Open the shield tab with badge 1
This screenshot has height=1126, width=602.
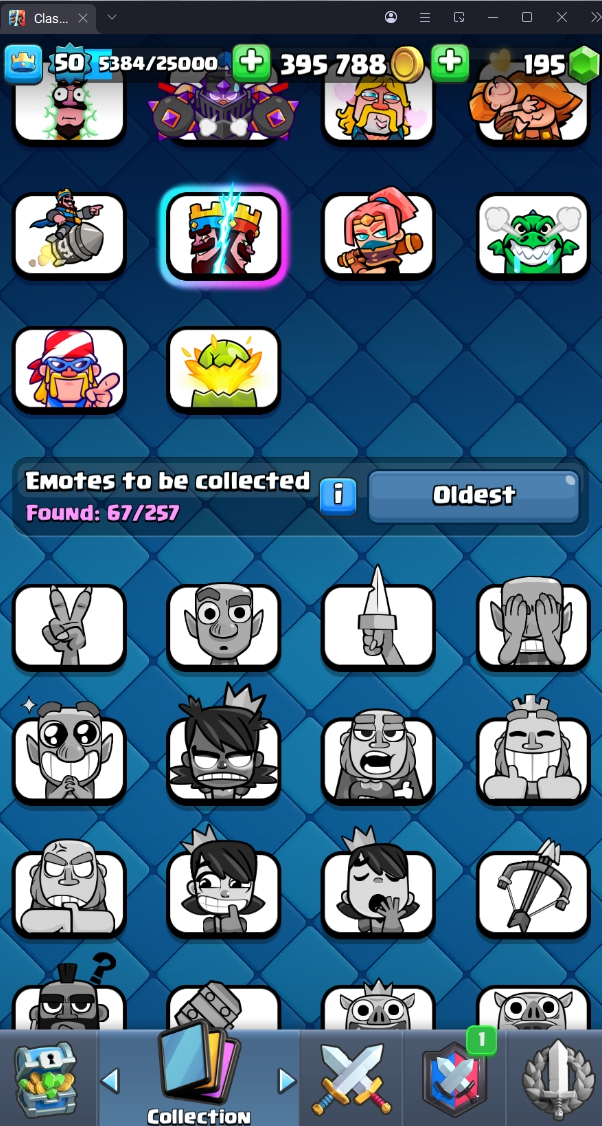click(453, 1077)
